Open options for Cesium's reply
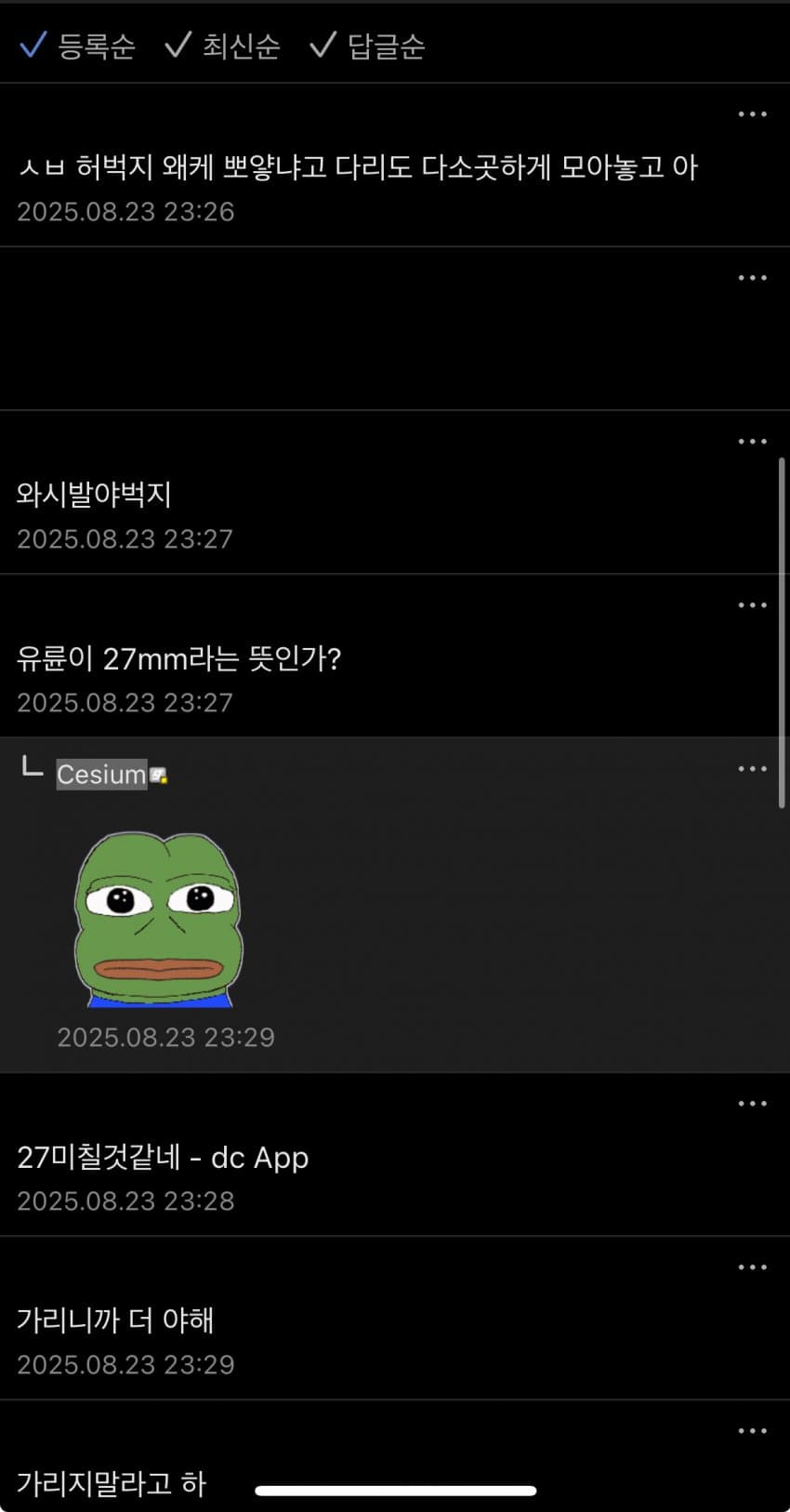 [752, 769]
